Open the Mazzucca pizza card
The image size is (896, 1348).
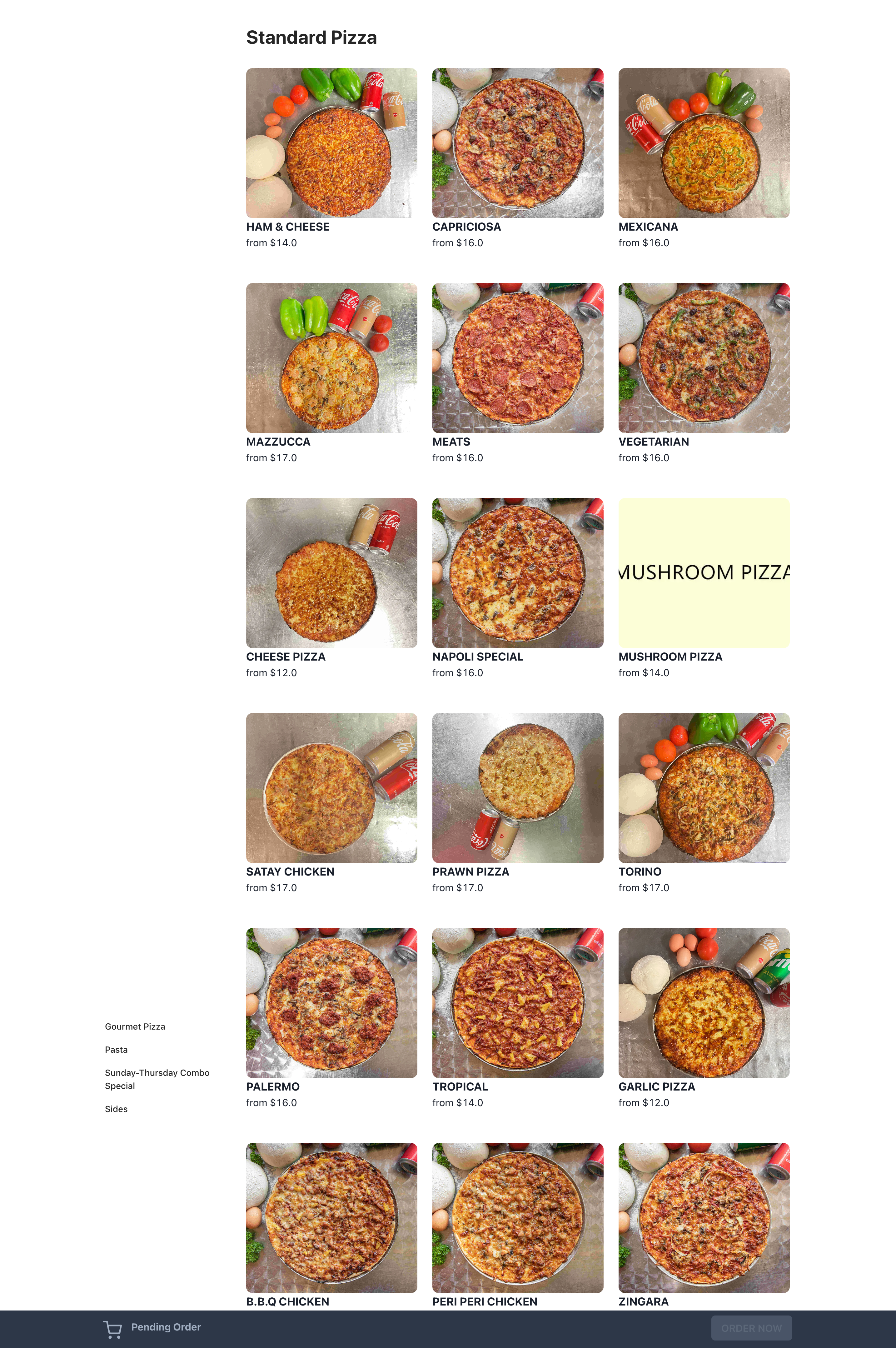point(331,358)
